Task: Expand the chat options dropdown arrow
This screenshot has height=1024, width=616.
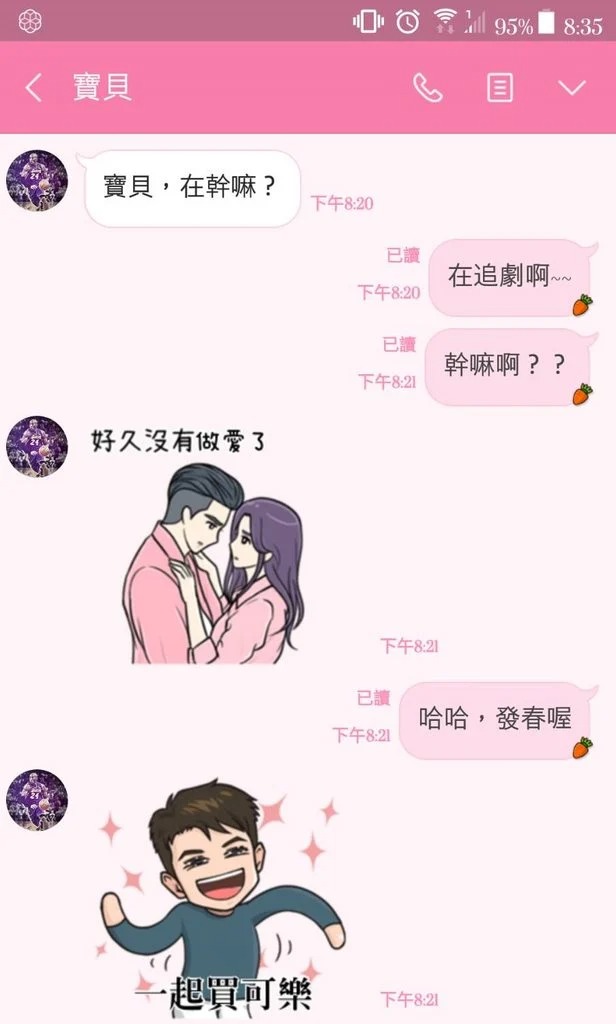Action: coord(572,88)
